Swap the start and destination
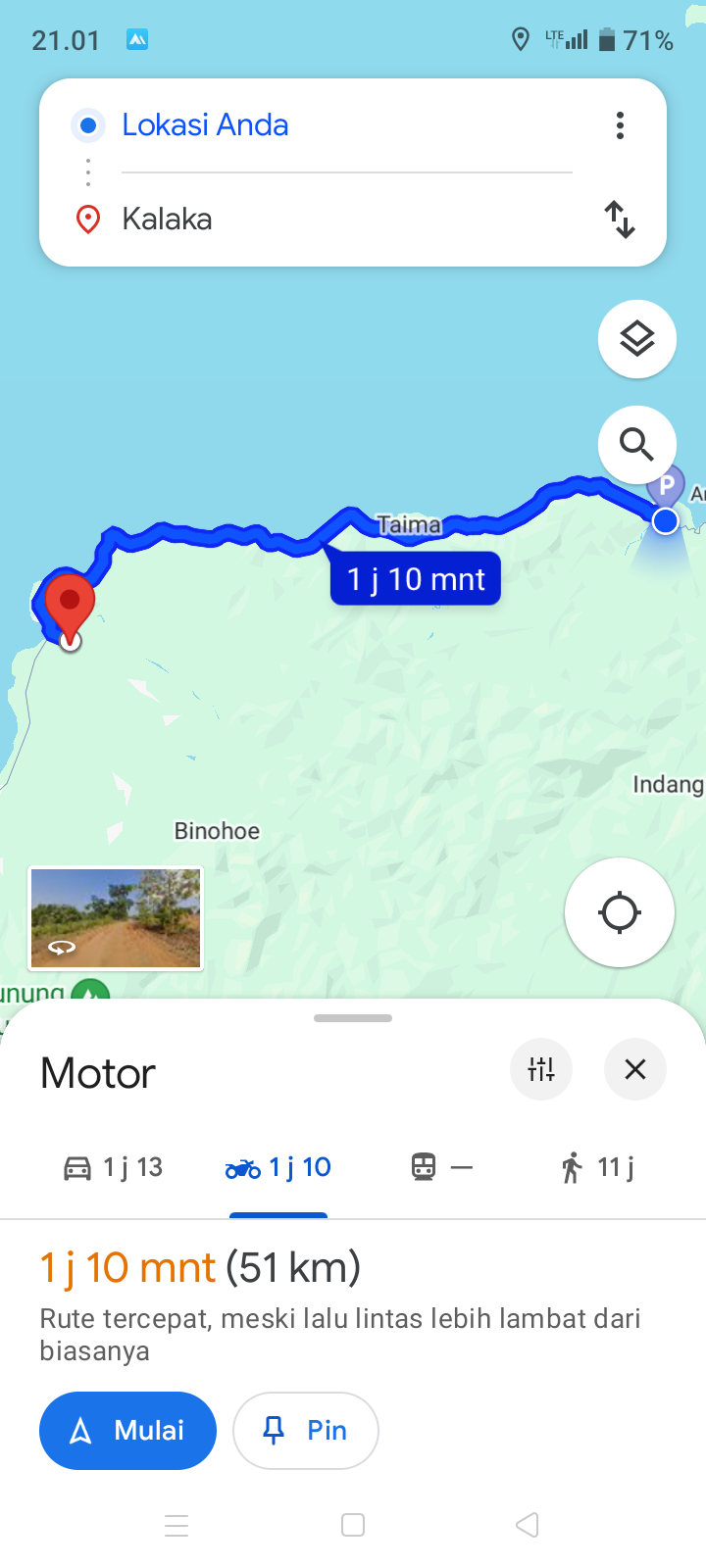Image resolution: width=706 pixels, height=1568 pixels. click(x=620, y=220)
